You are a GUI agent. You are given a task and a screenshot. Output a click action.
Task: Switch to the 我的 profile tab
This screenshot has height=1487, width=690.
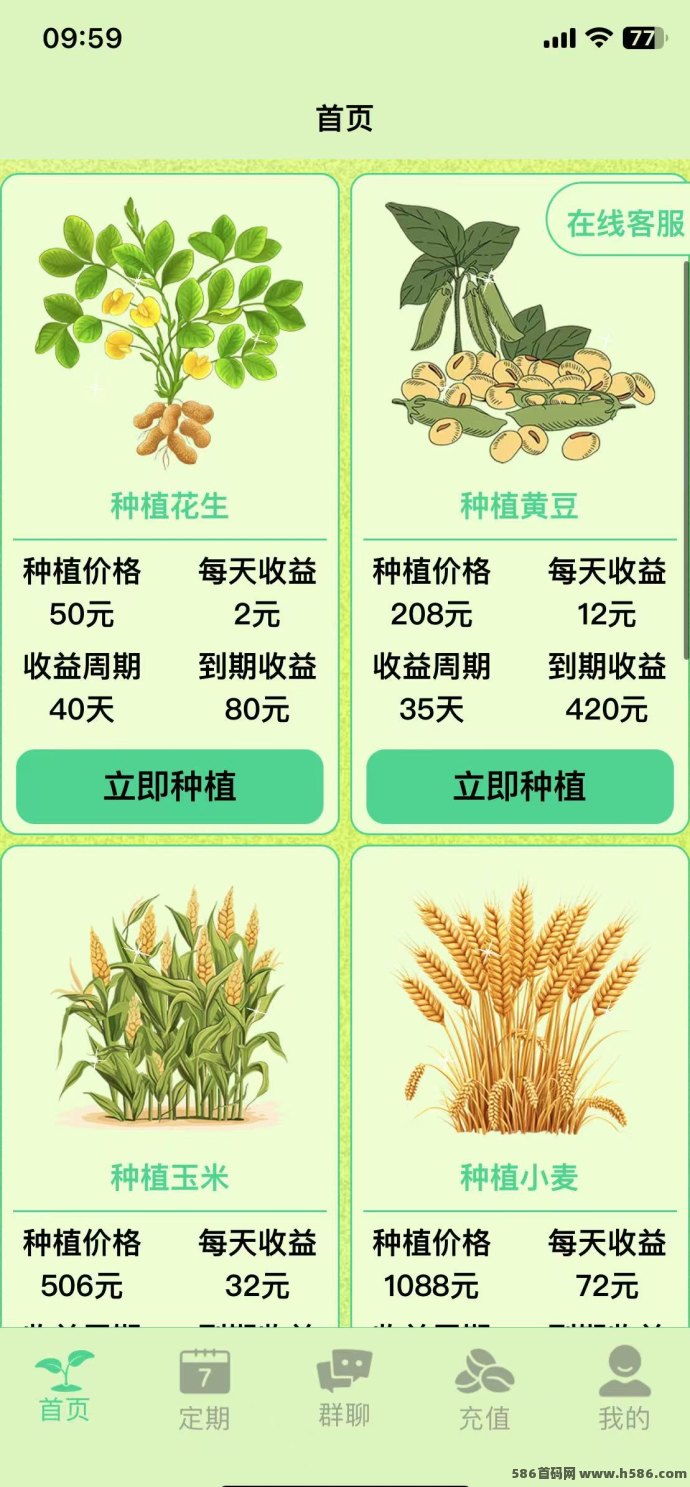coord(624,1390)
